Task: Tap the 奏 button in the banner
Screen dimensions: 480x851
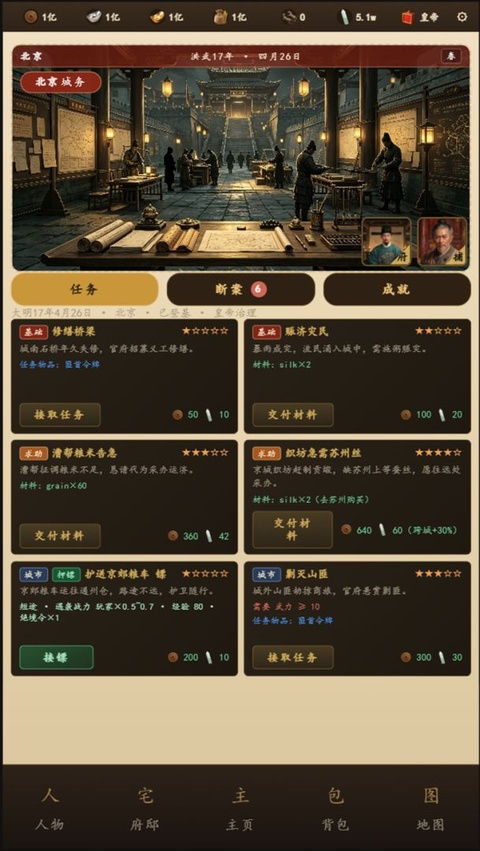Action: pyautogui.click(x=451, y=56)
